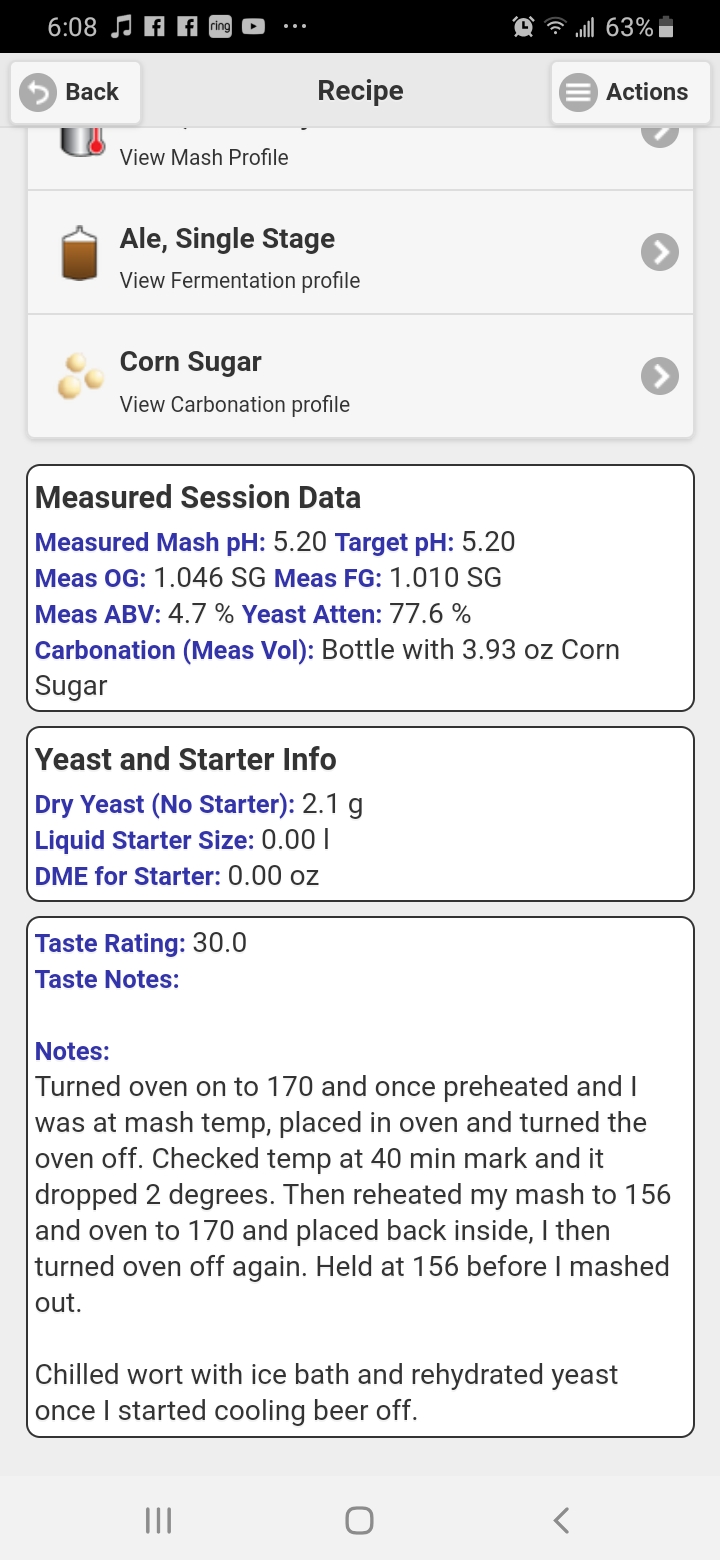Tap the system home button
The width and height of the screenshot is (720, 1560).
pos(359,1520)
